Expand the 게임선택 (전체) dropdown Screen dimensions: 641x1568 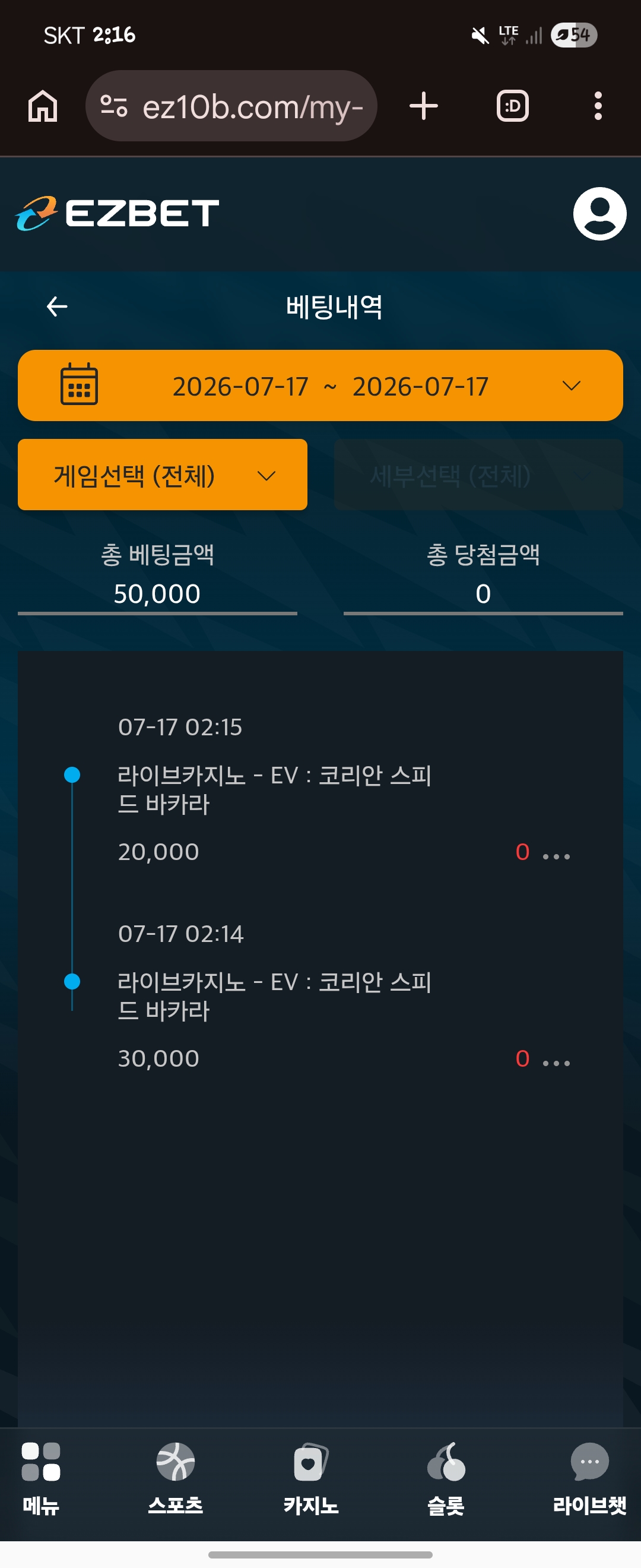click(x=163, y=475)
